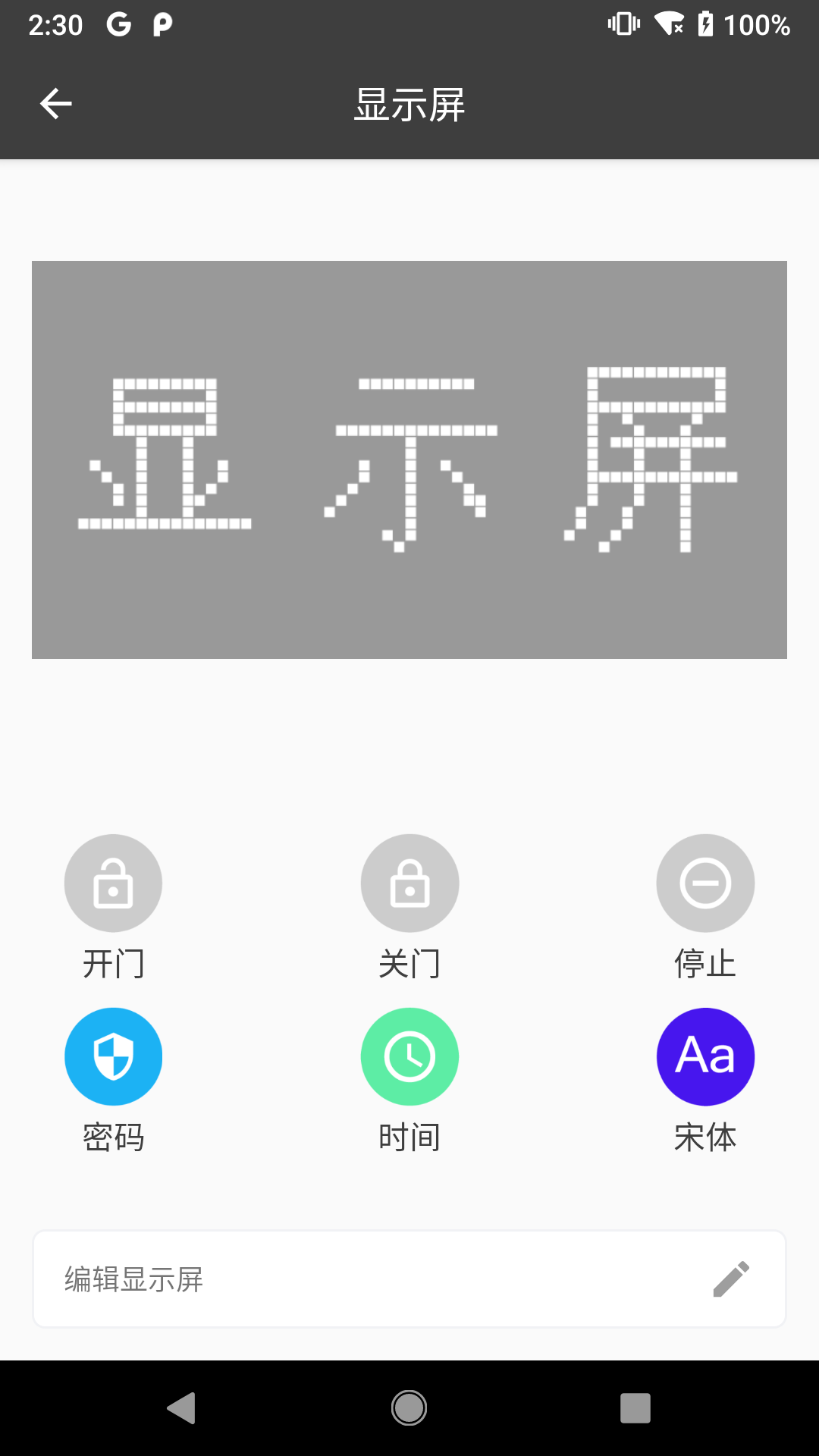
Task: Tap the 密码 text label
Action: (113, 1136)
